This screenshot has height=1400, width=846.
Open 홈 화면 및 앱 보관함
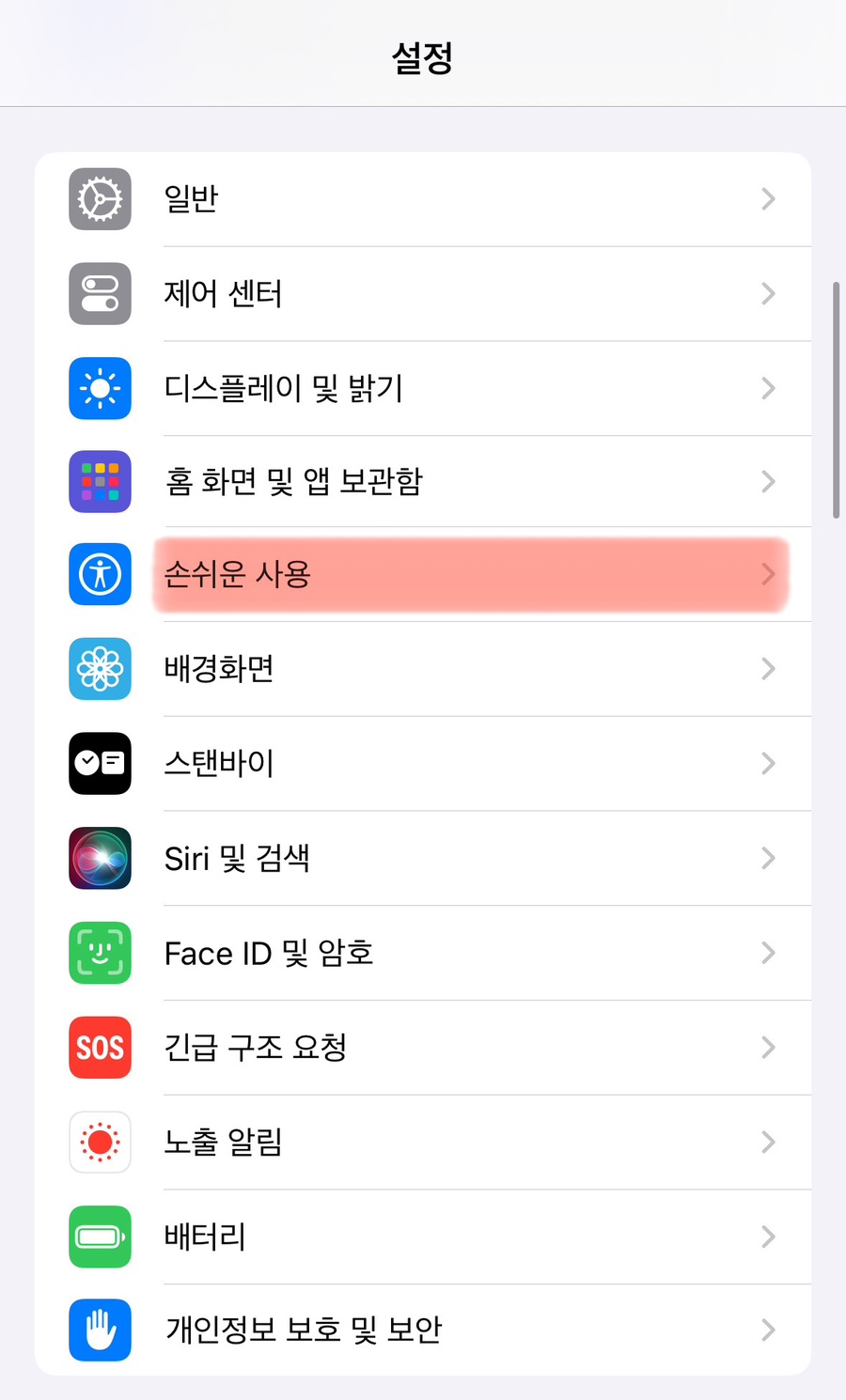coord(423,481)
